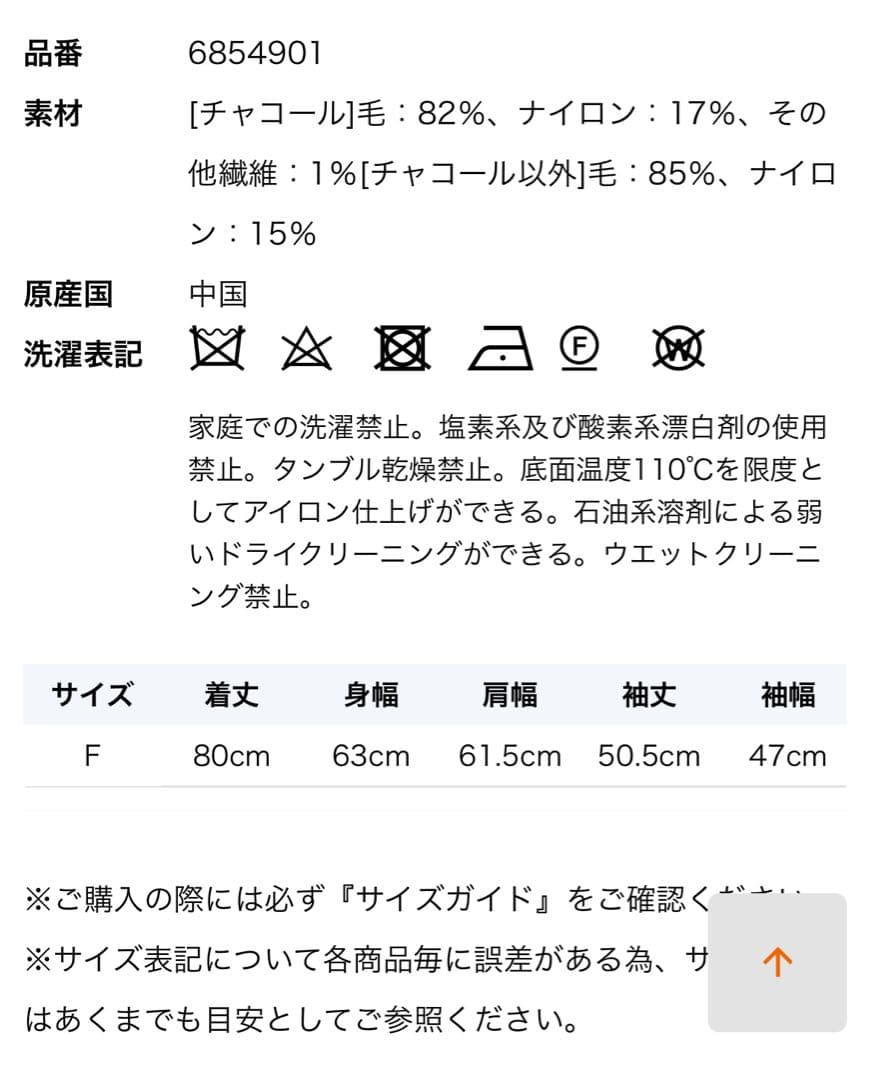Click the 中国 country text
Viewport: 871px width, 1080px height.
[219, 294]
